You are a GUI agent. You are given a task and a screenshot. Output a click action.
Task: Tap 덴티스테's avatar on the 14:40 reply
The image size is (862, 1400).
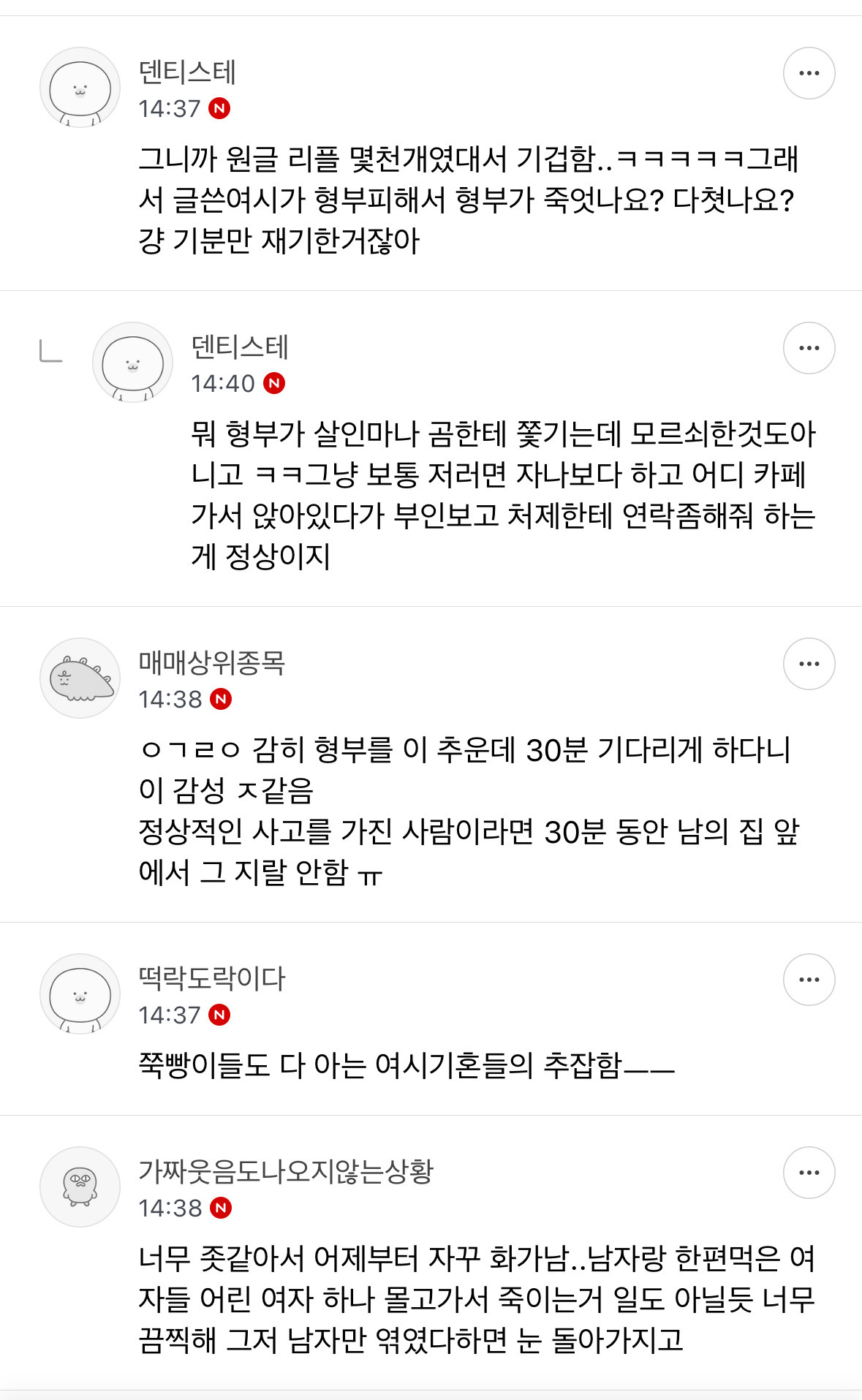132,363
